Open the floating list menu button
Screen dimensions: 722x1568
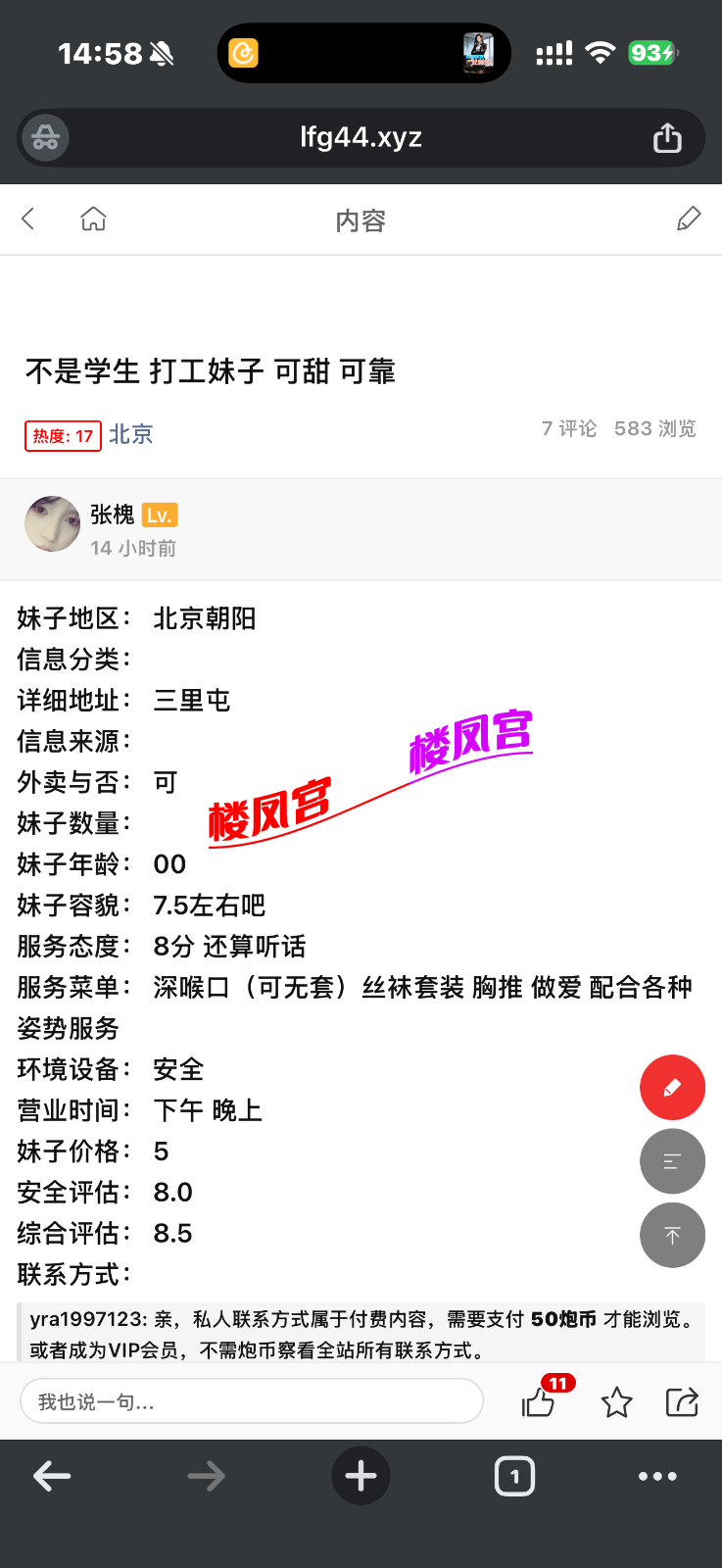pos(672,1161)
